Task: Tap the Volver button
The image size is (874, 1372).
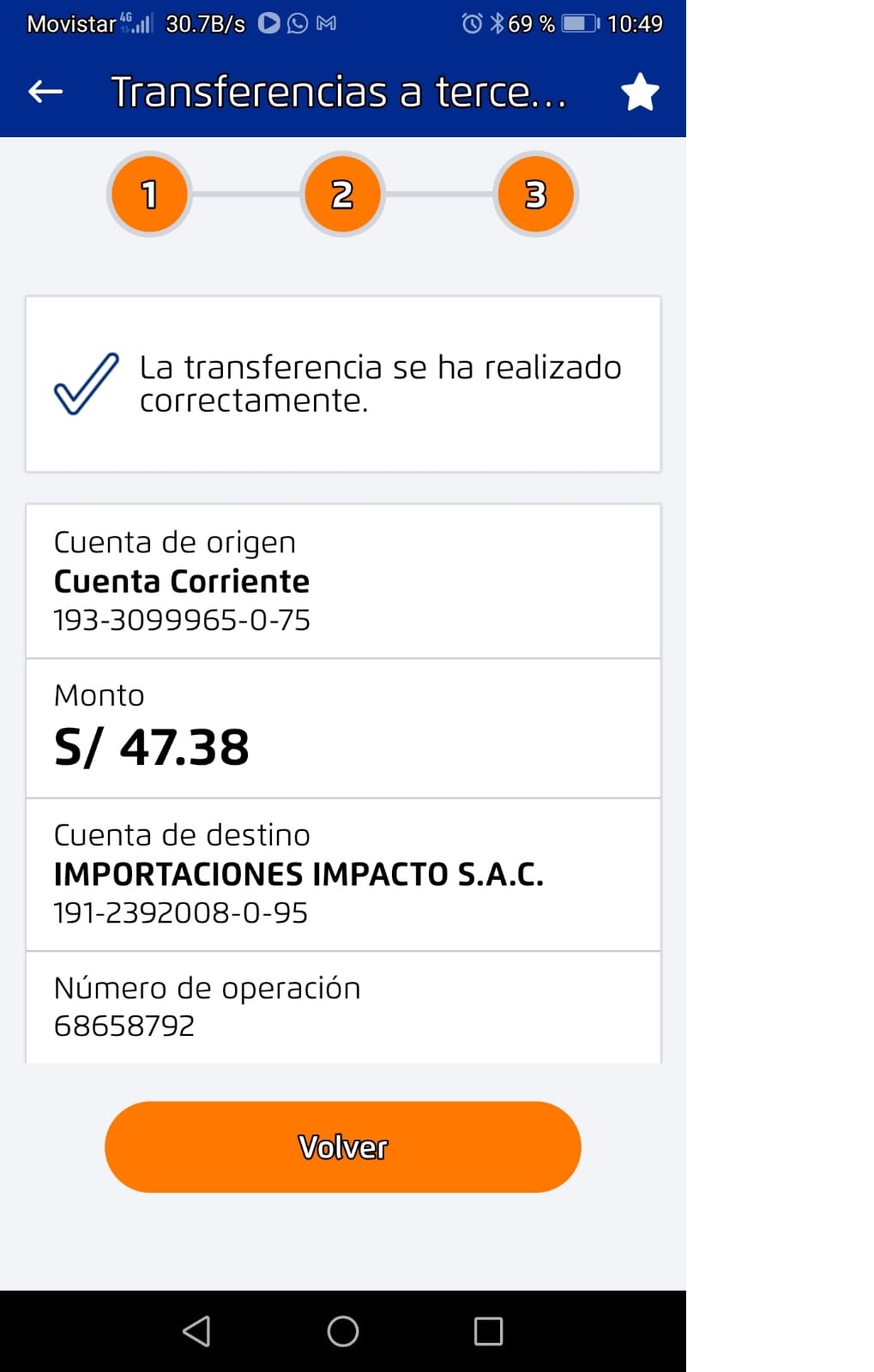Action: [342, 1146]
